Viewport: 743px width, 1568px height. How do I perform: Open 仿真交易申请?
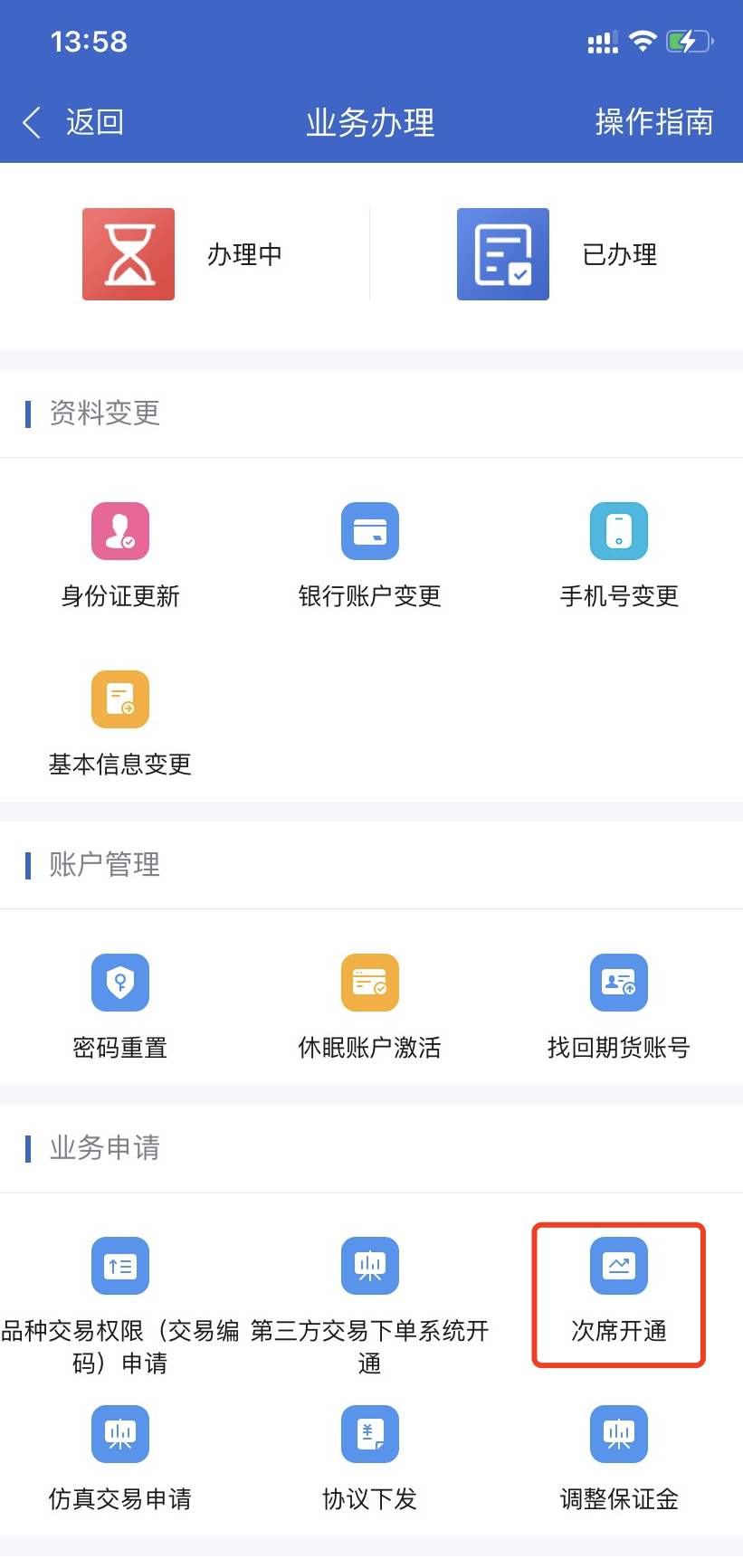point(120,1459)
